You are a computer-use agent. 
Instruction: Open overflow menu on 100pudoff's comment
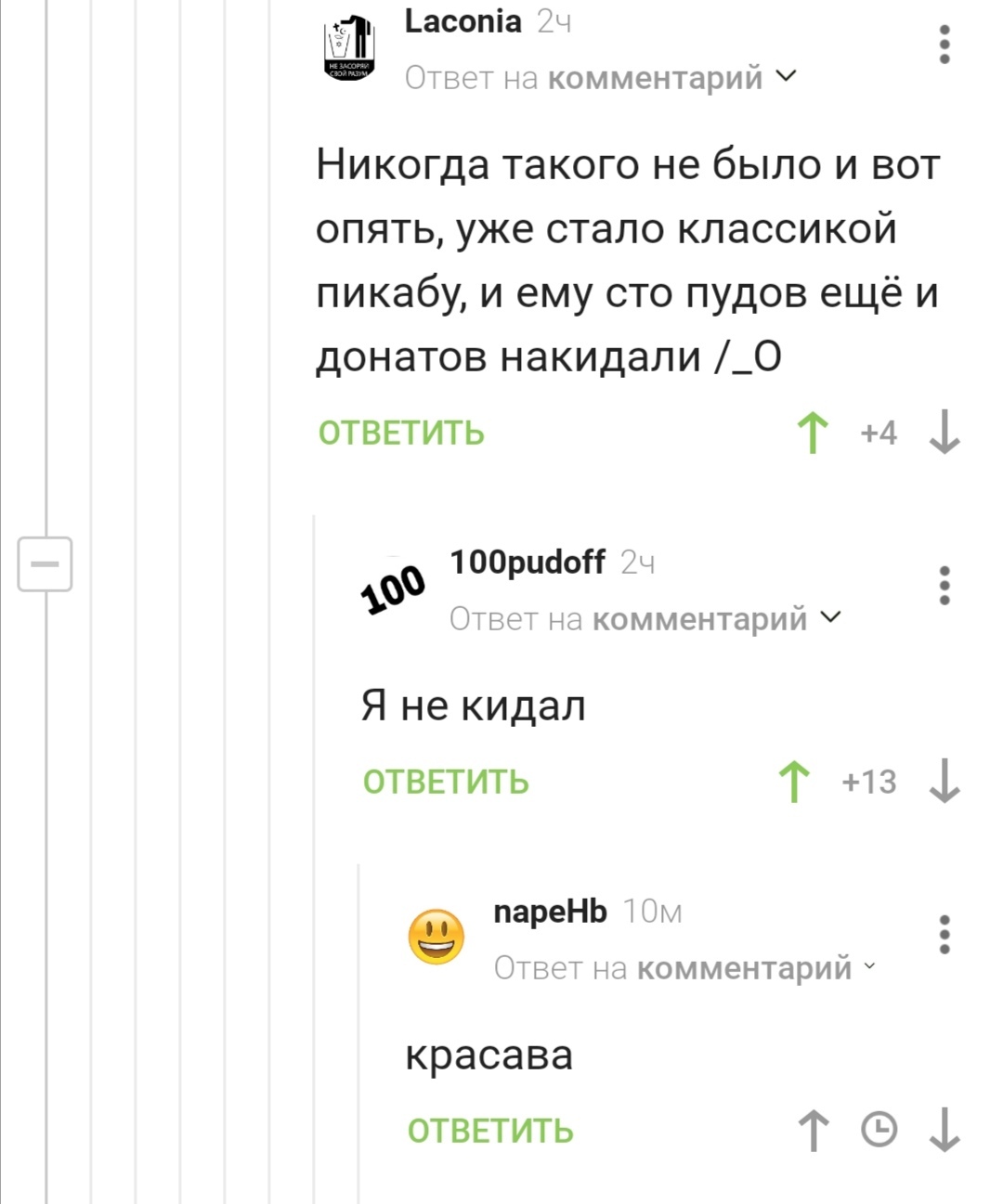[944, 586]
